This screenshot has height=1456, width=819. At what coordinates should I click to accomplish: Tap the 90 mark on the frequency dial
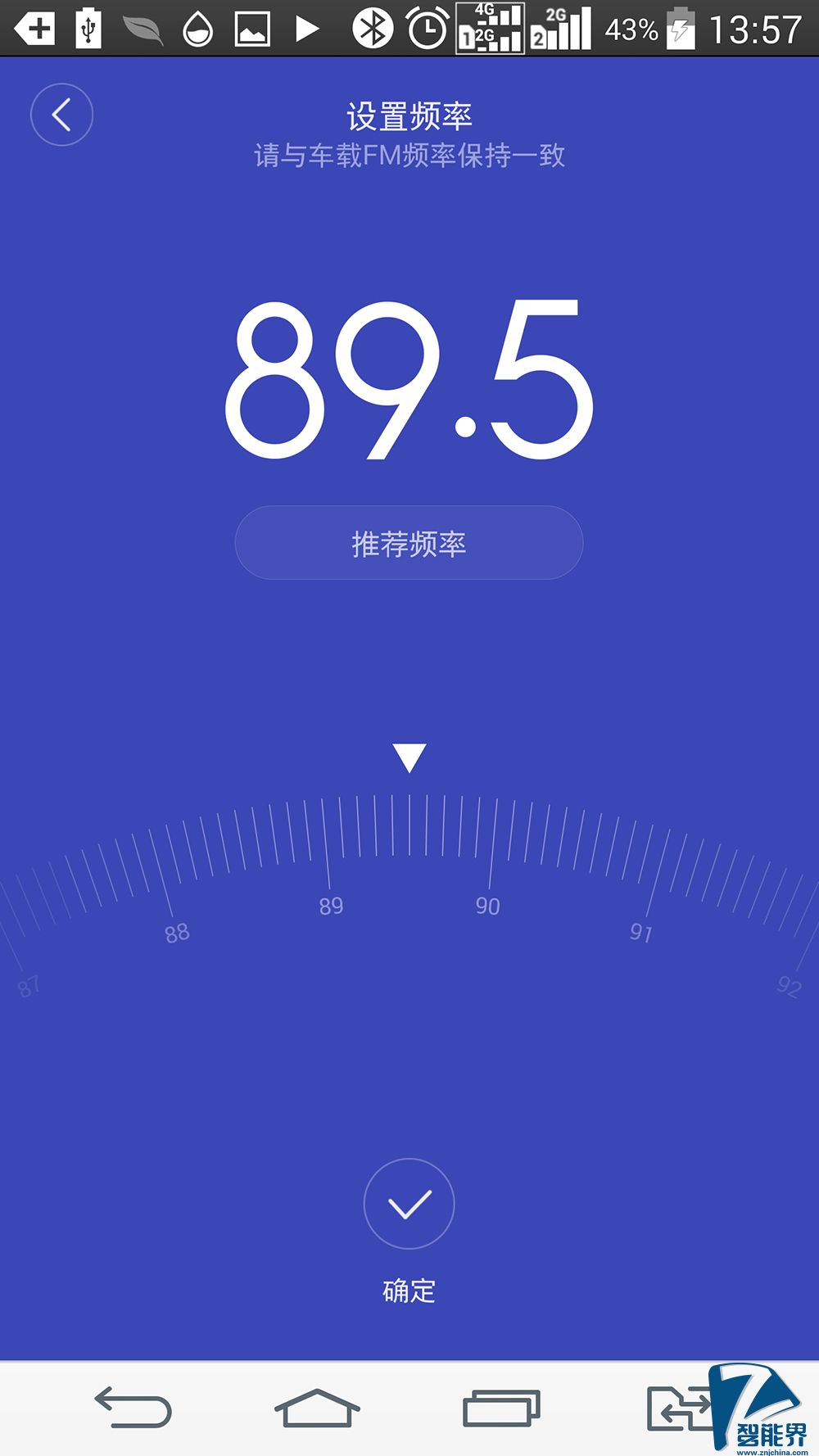pyautogui.click(x=488, y=906)
